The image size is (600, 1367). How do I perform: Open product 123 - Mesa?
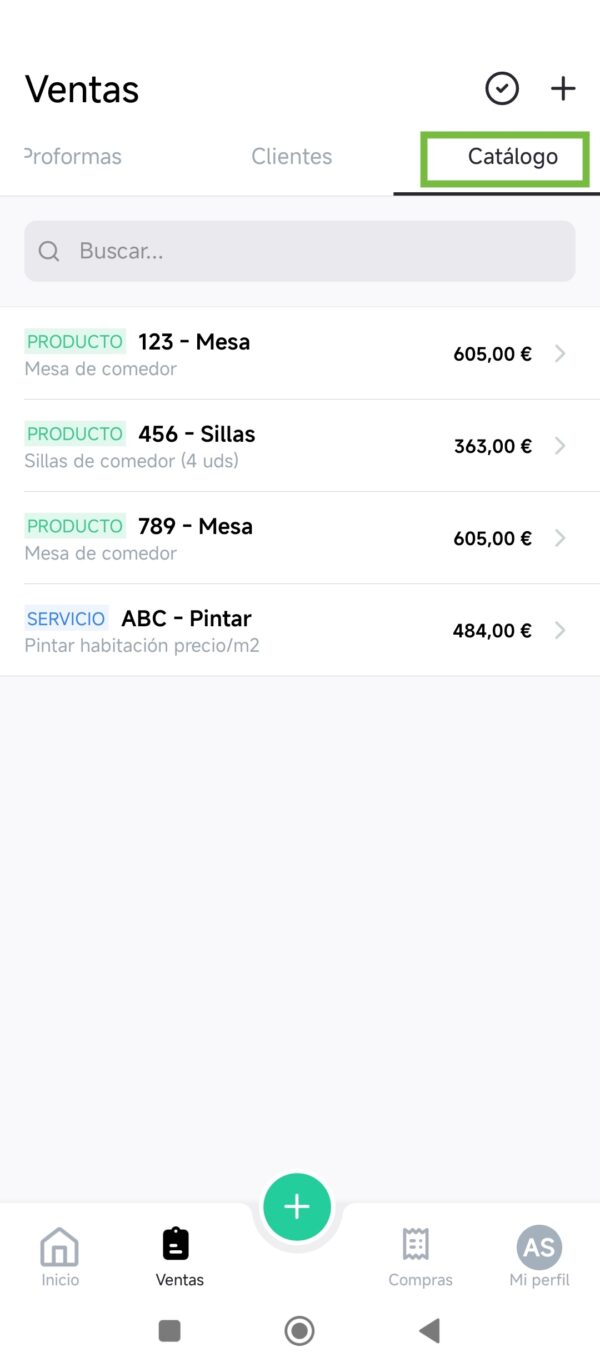click(x=300, y=353)
